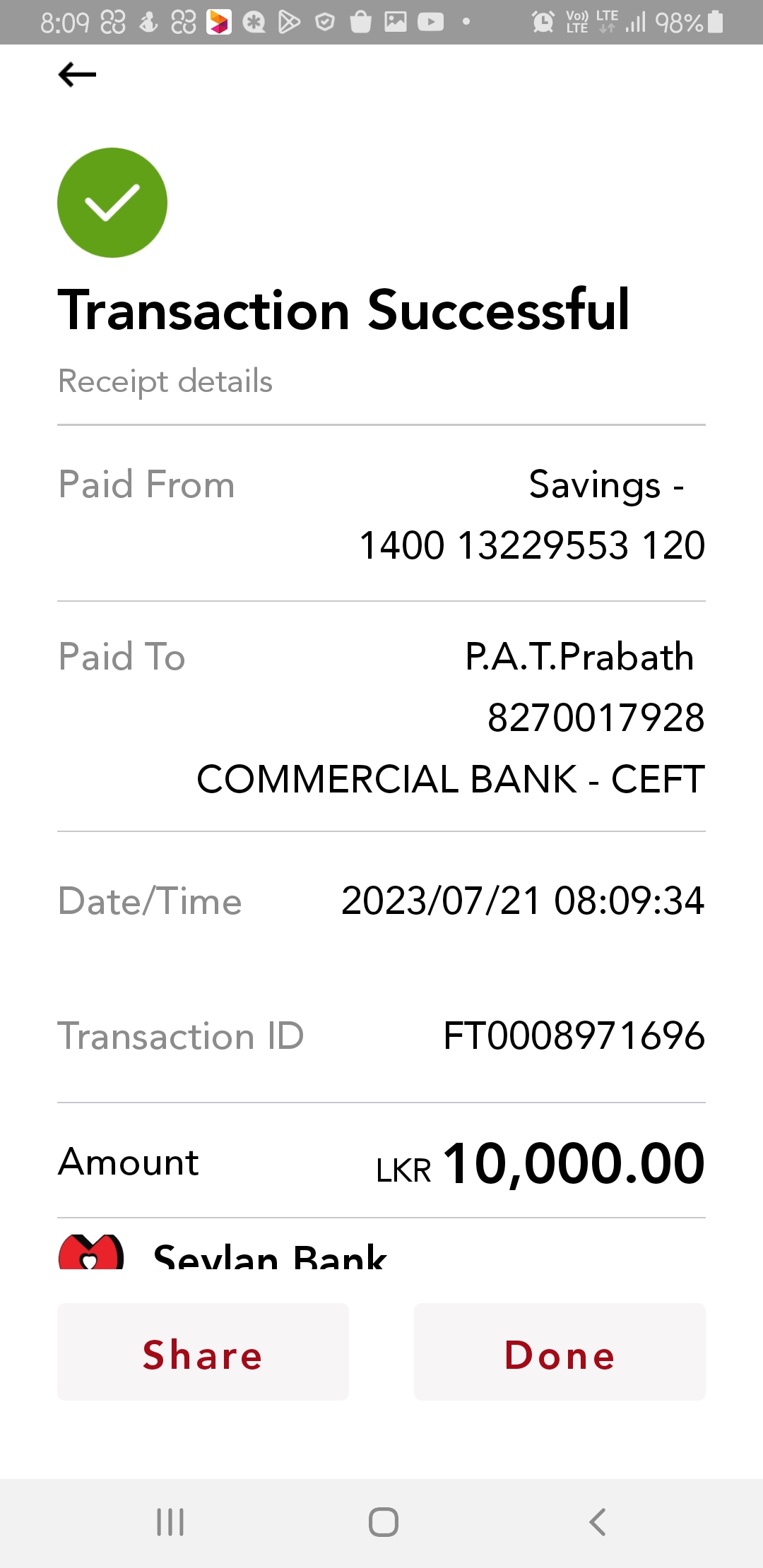This screenshot has width=763, height=1568.
Task: Open recent apps from navigation bar
Action: coord(170,1522)
